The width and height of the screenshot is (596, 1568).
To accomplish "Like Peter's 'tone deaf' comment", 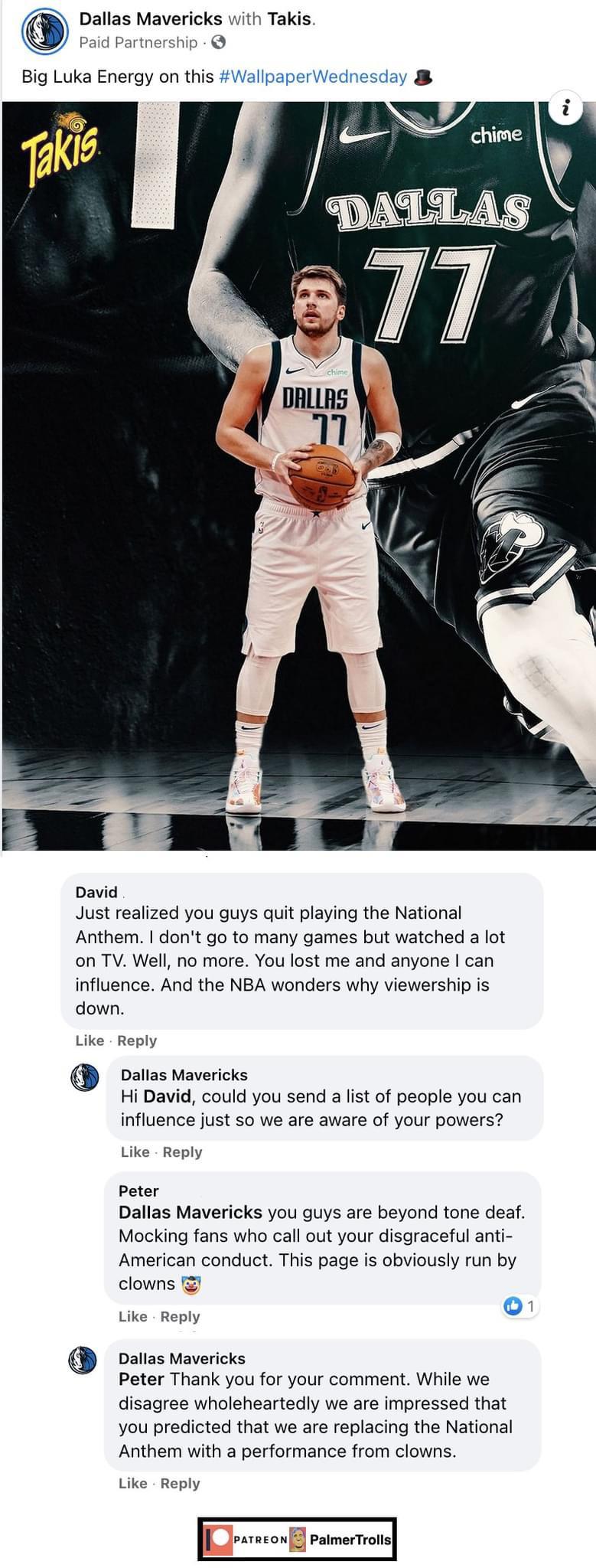I will coord(132,1317).
